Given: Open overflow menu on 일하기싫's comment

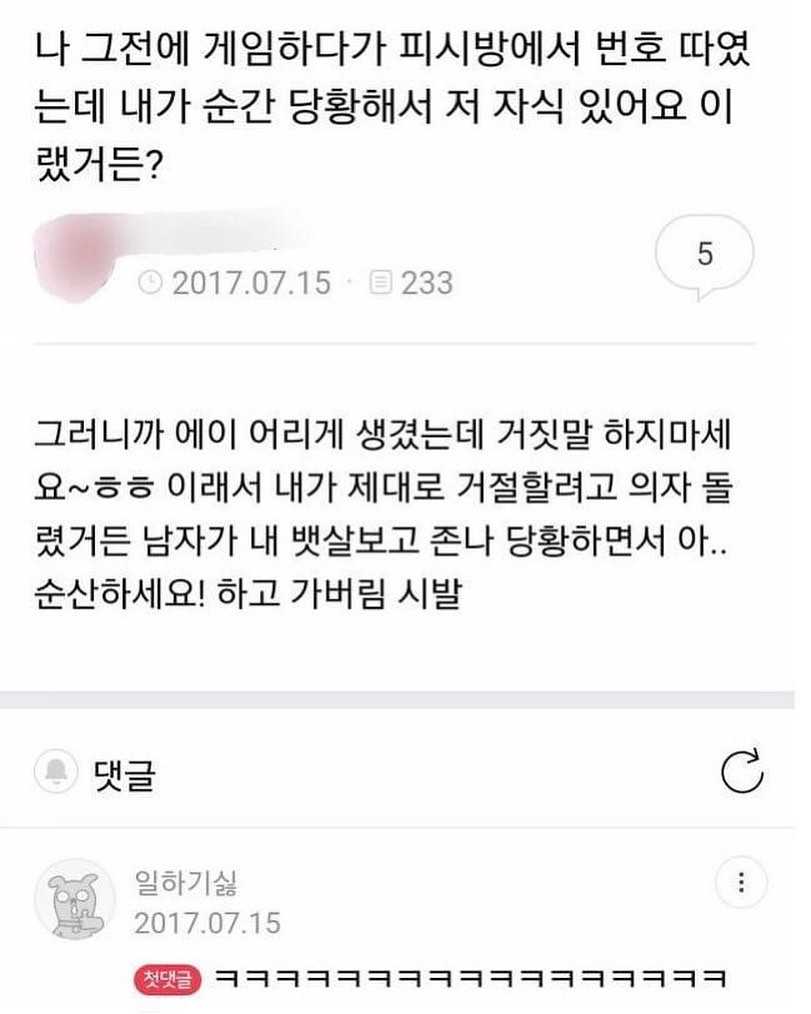Looking at the screenshot, I should pos(741,884).
